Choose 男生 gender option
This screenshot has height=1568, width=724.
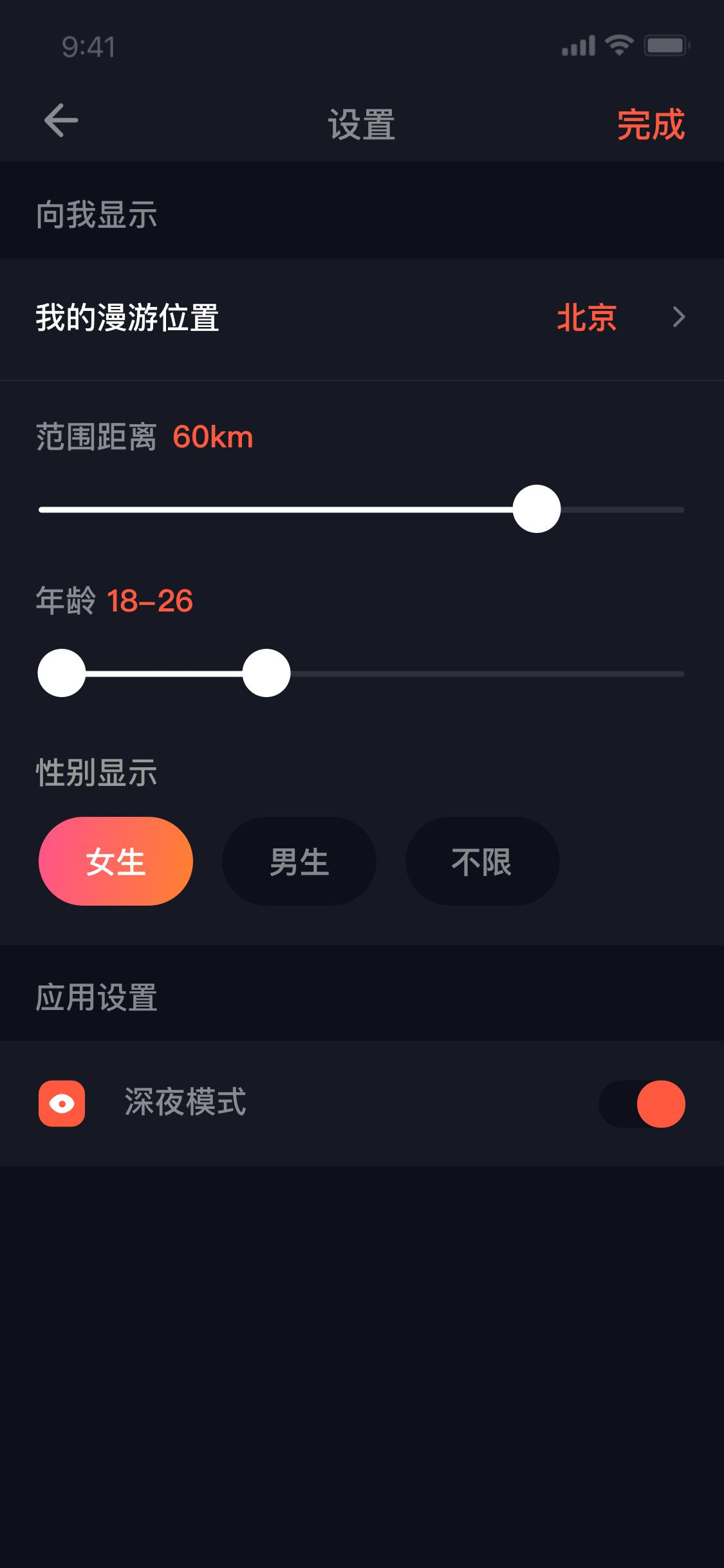click(299, 861)
